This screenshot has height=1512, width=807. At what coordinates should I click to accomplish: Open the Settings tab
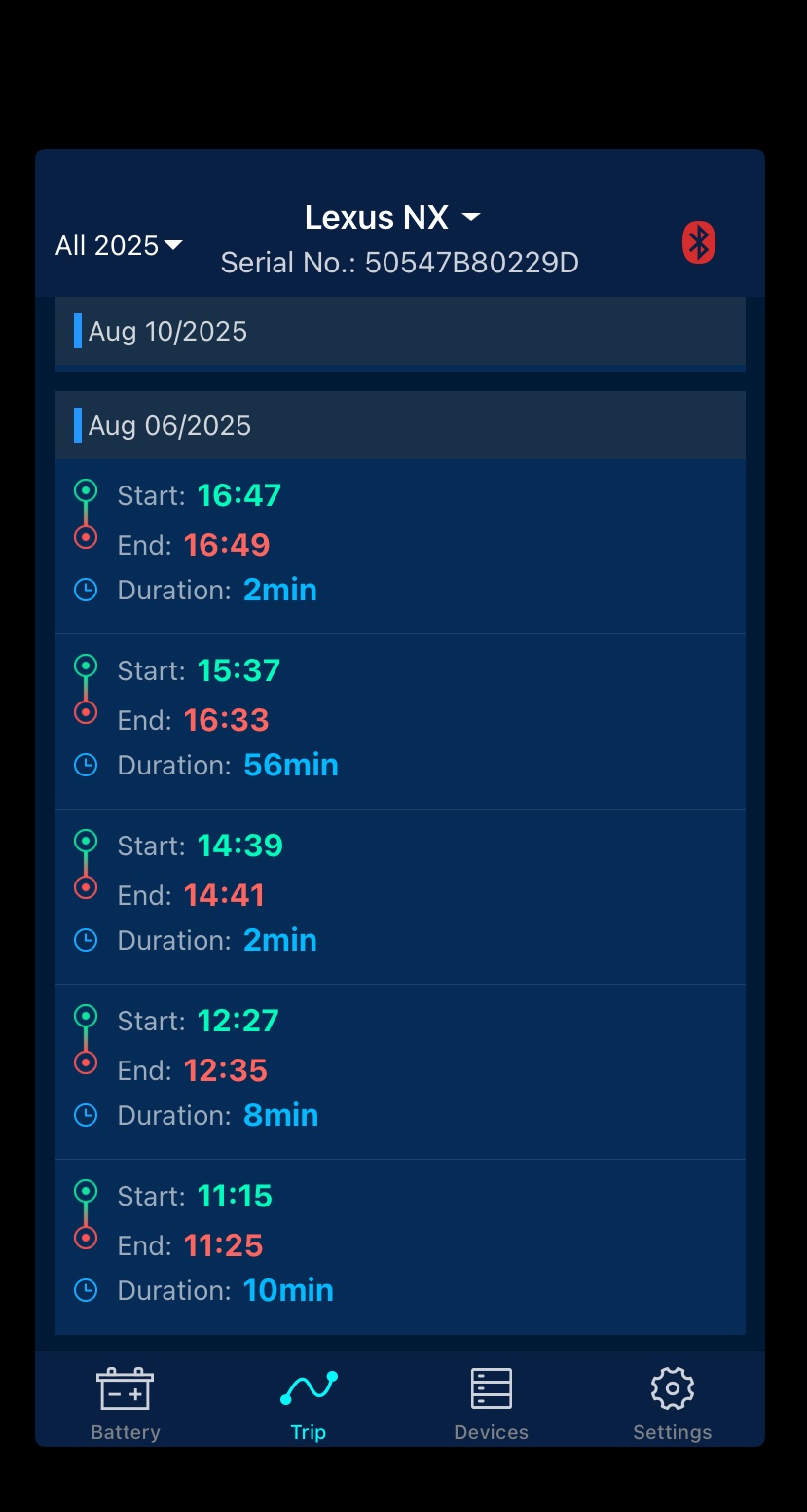point(672,1403)
